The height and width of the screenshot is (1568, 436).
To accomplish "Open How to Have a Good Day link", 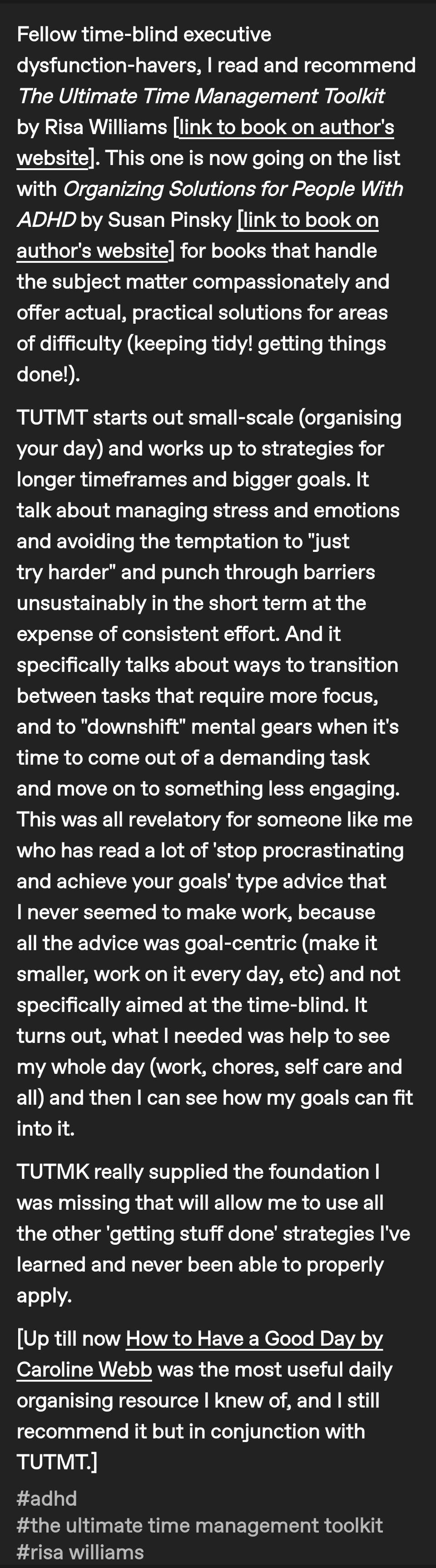I will 254,1338.
